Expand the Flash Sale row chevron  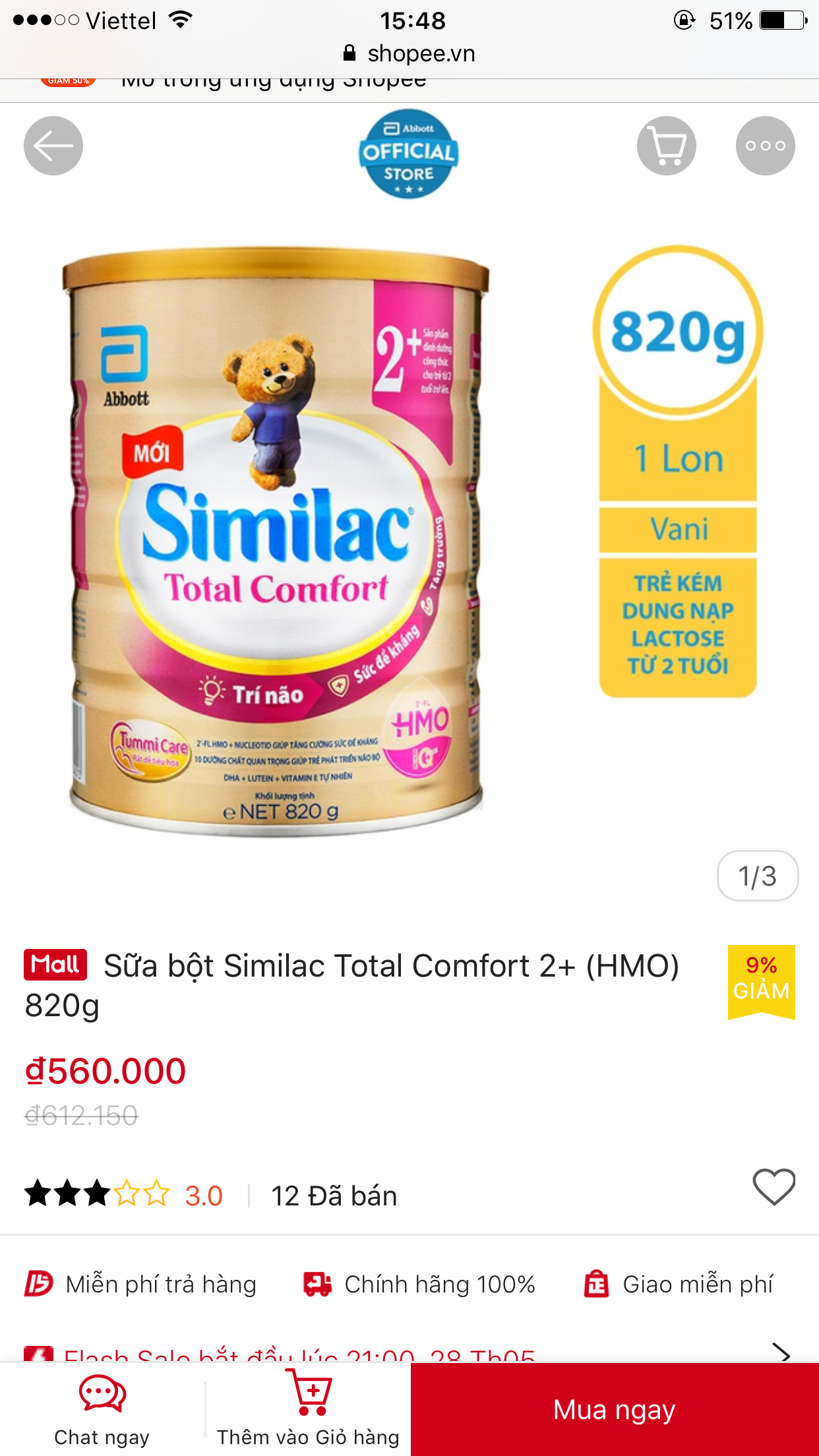pos(781,1353)
